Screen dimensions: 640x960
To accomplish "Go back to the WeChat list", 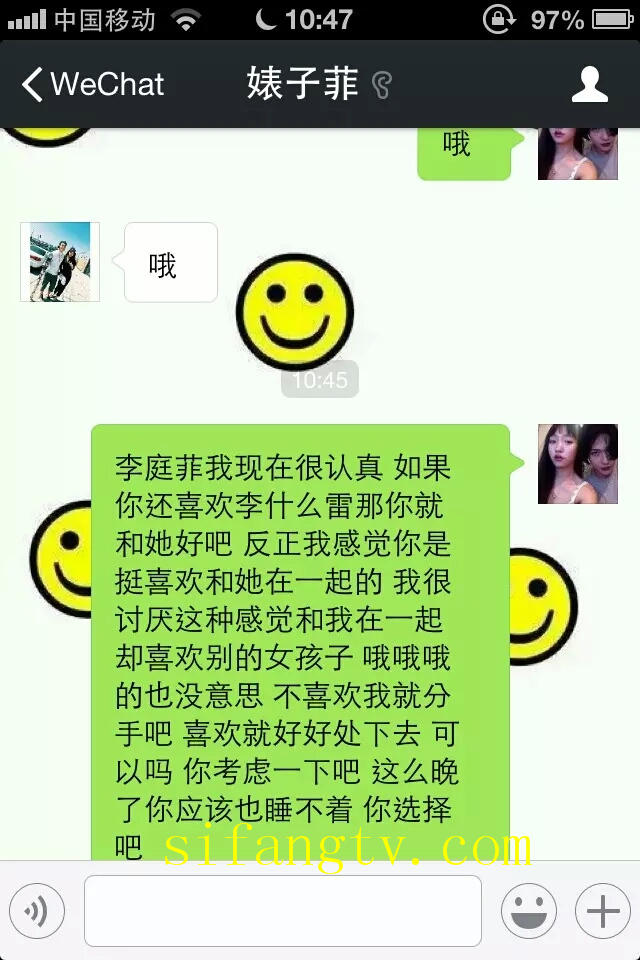I will [90, 84].
